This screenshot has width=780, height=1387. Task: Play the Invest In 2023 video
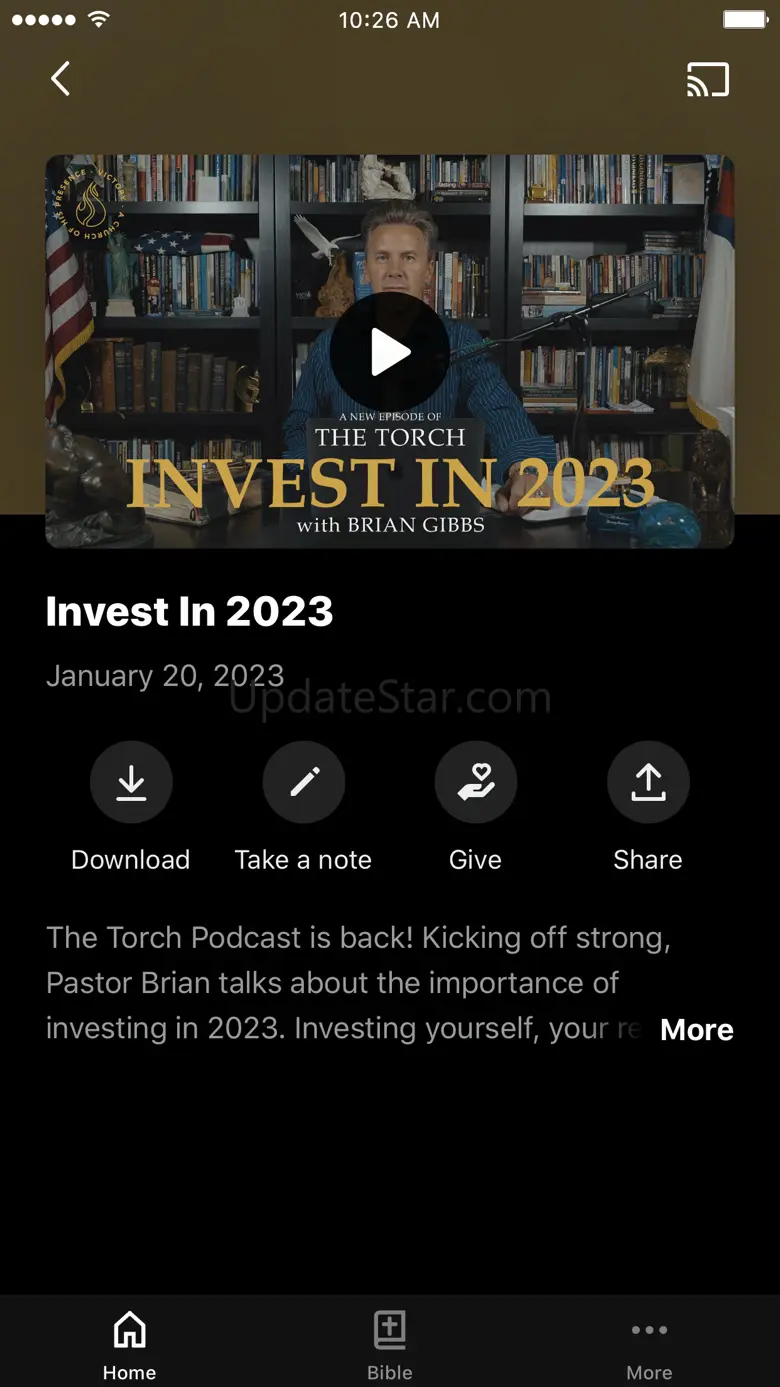[390, 352]
